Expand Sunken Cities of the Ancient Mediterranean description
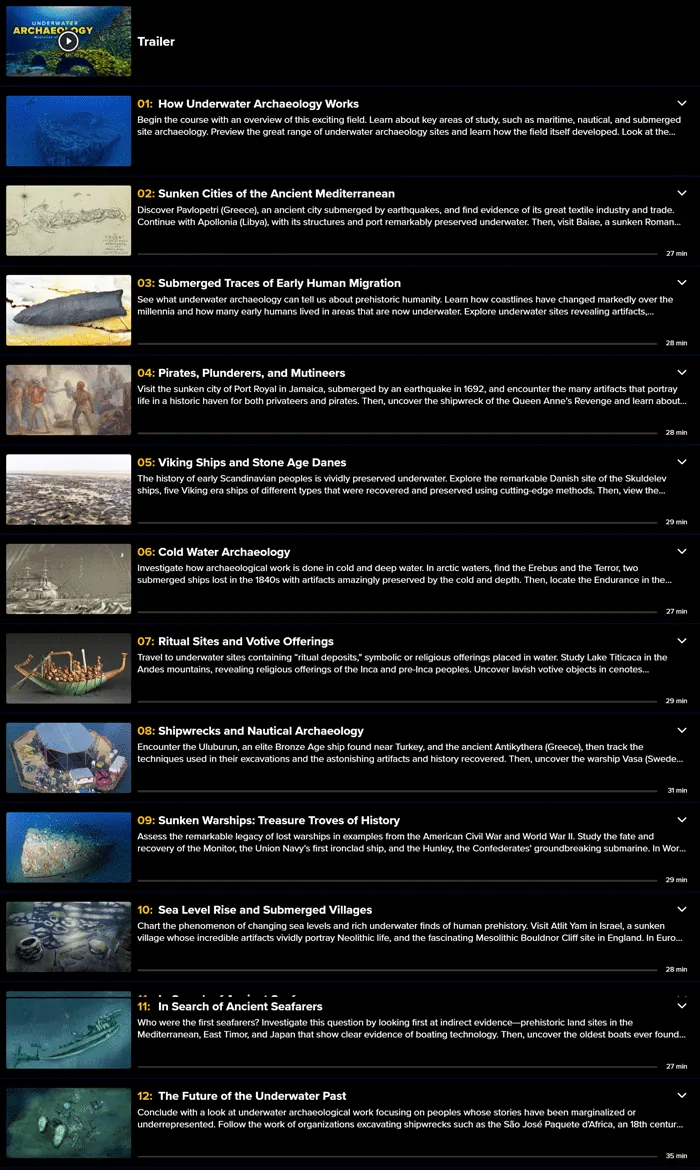This screenshot has width=700, height=1170. pyautogui.click(x=681, y=193)
